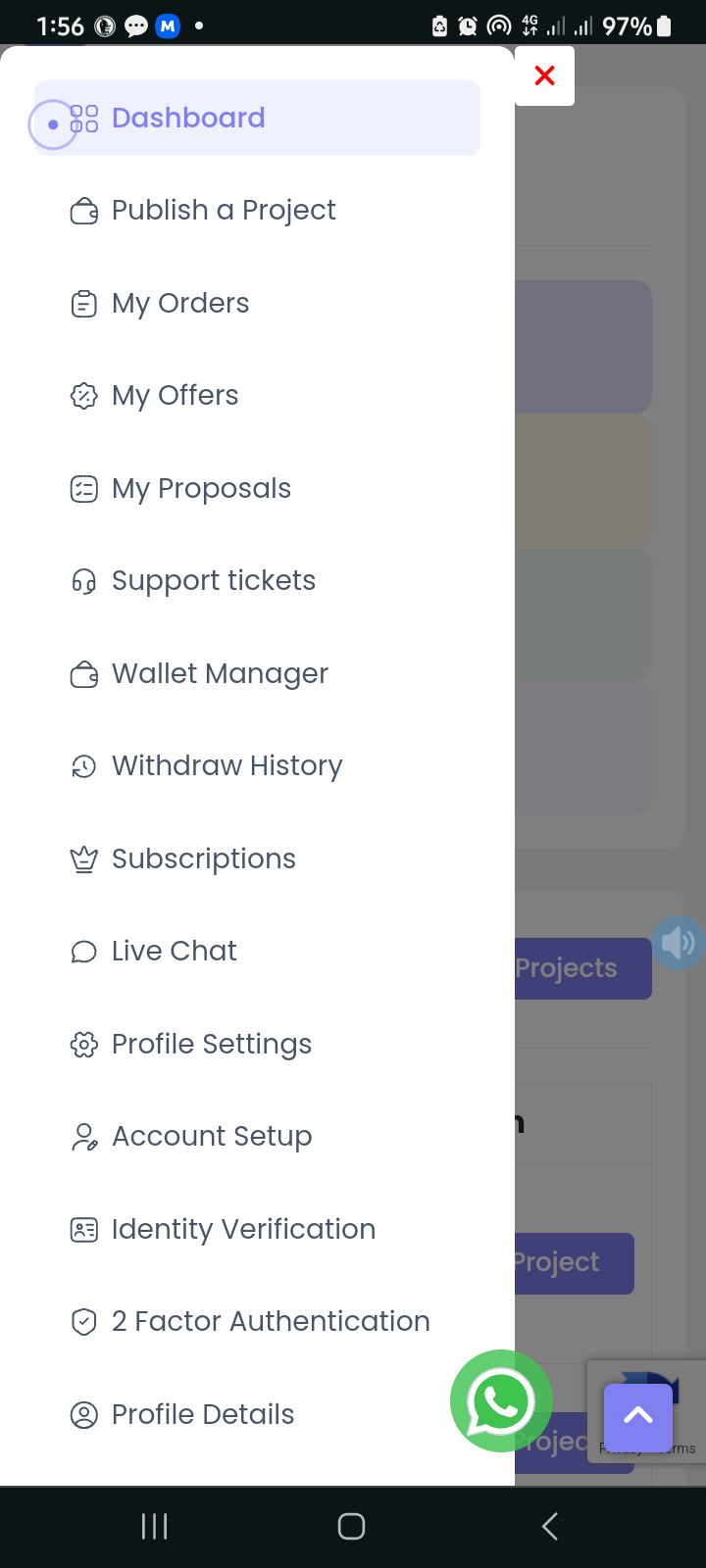Go to Publish a Project
706x1568 pixels.
[224, 211]
